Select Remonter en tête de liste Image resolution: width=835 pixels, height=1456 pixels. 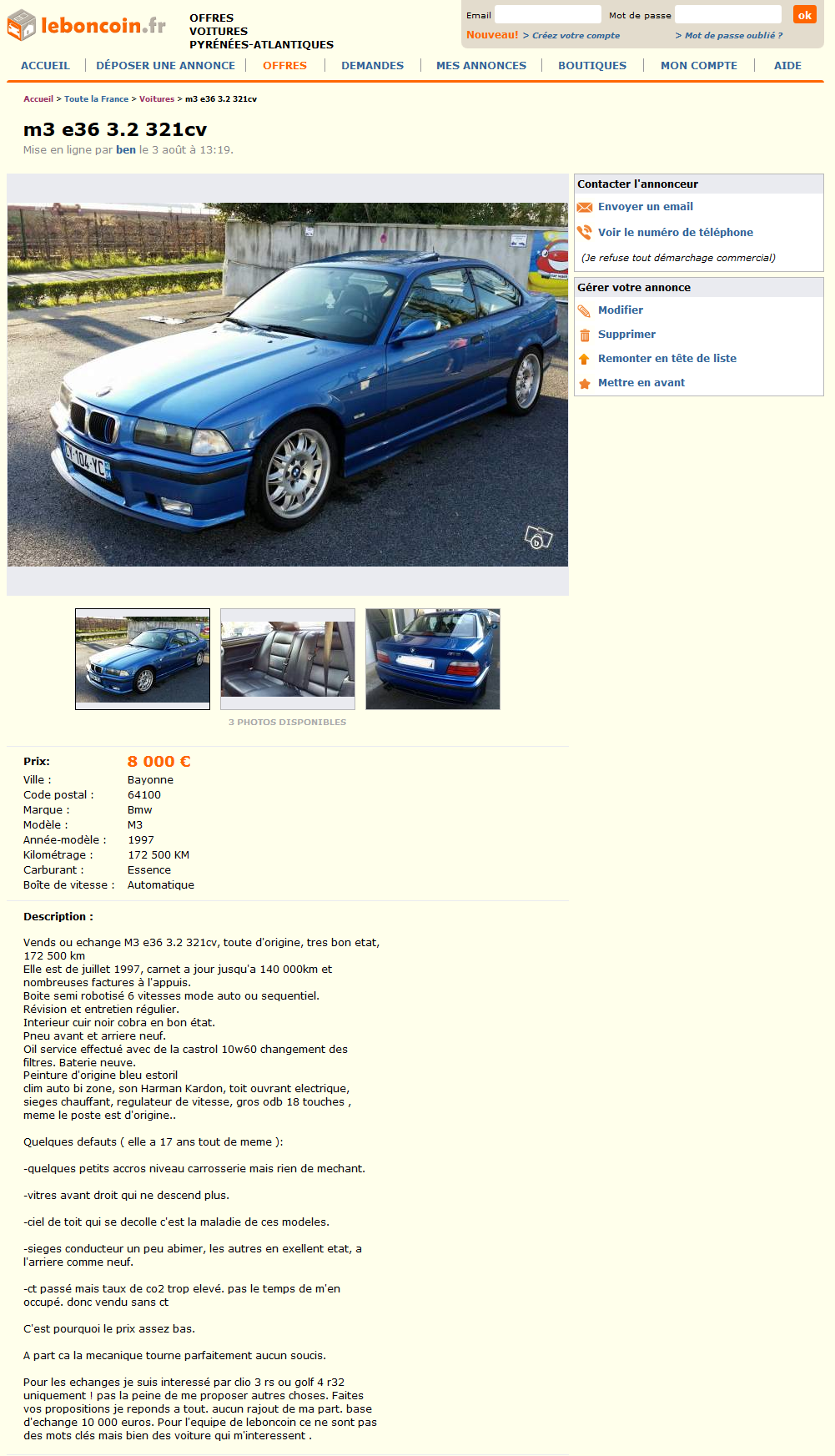[666, 359]
